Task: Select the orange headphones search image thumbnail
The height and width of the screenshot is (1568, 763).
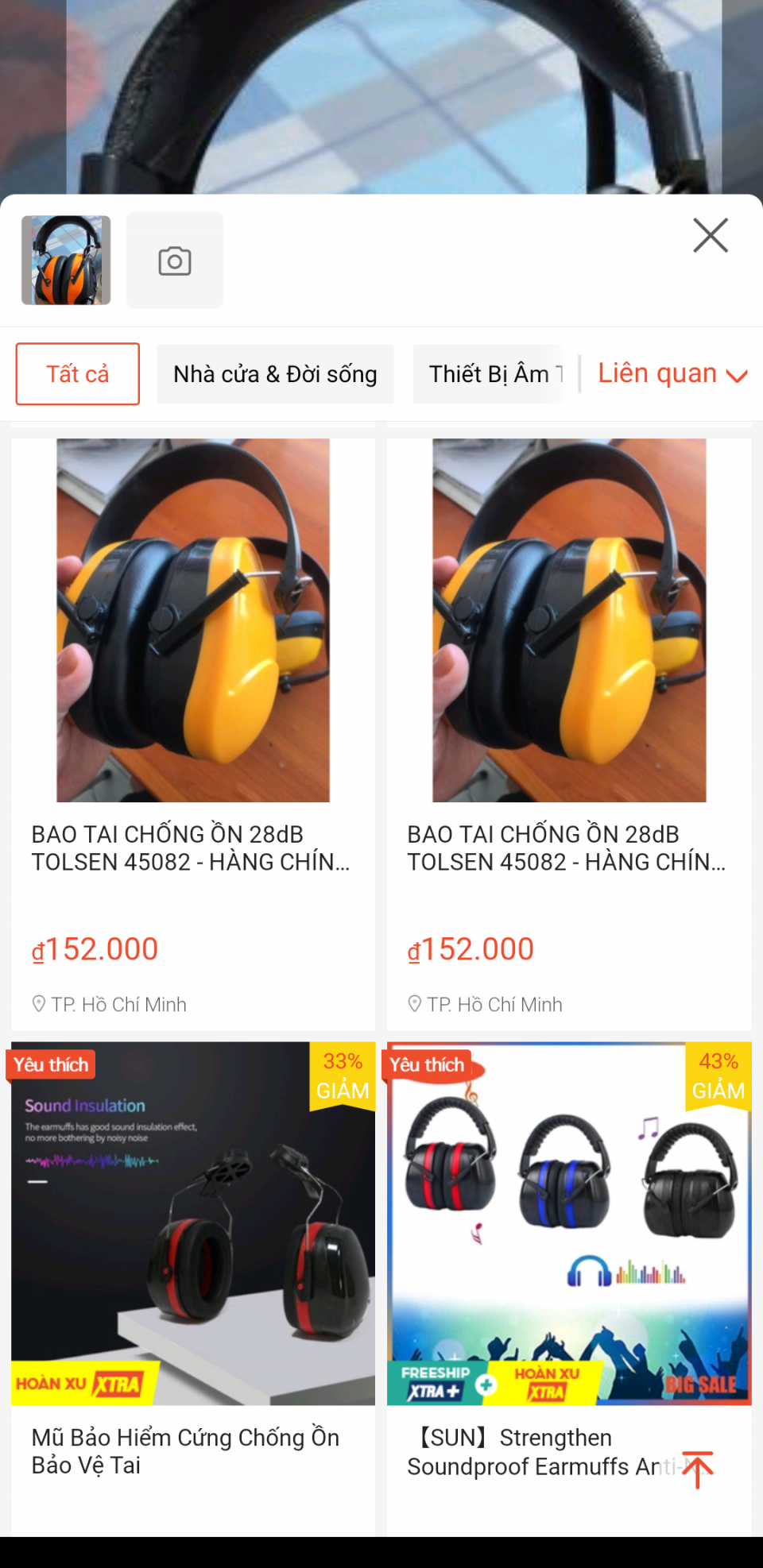Action: click(66, 261)
